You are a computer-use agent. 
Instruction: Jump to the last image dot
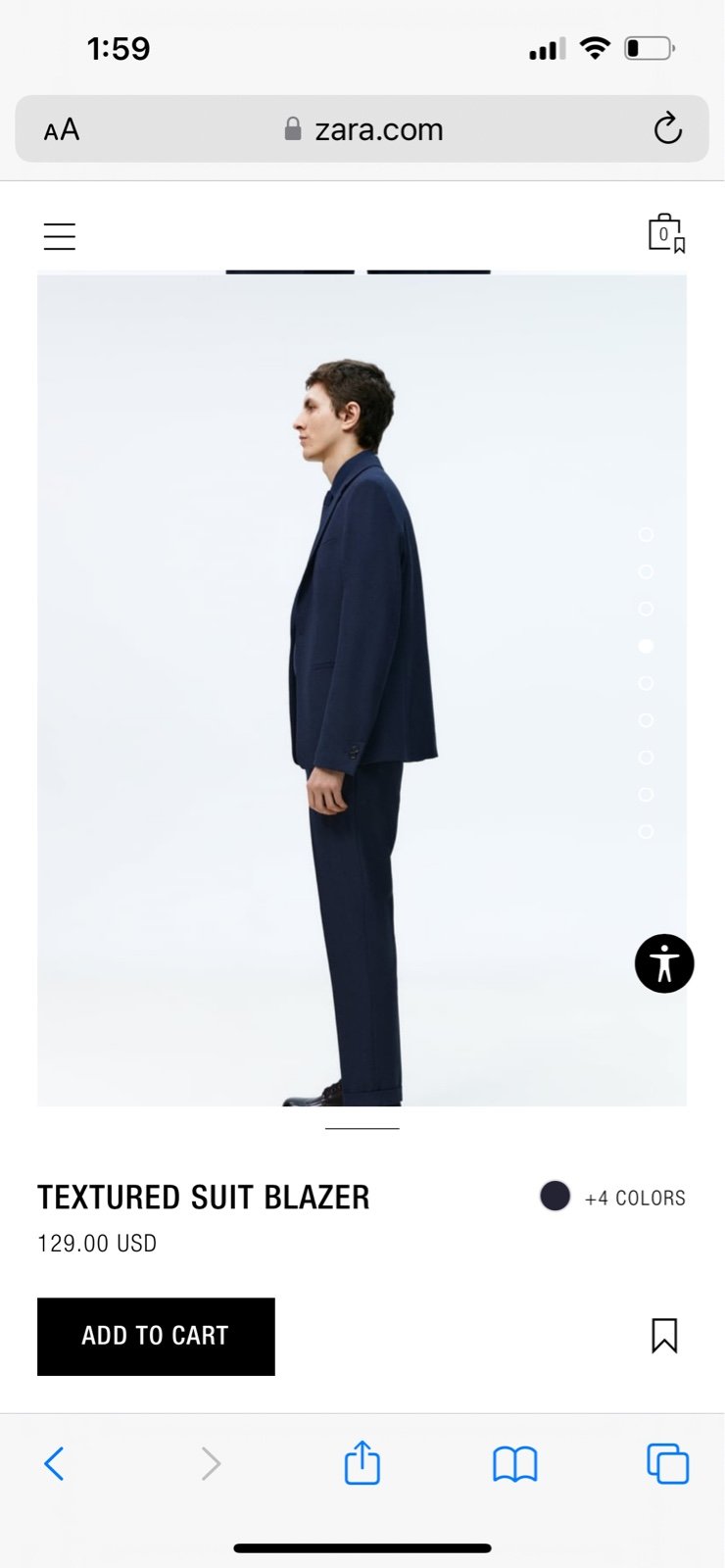[646, 831]
